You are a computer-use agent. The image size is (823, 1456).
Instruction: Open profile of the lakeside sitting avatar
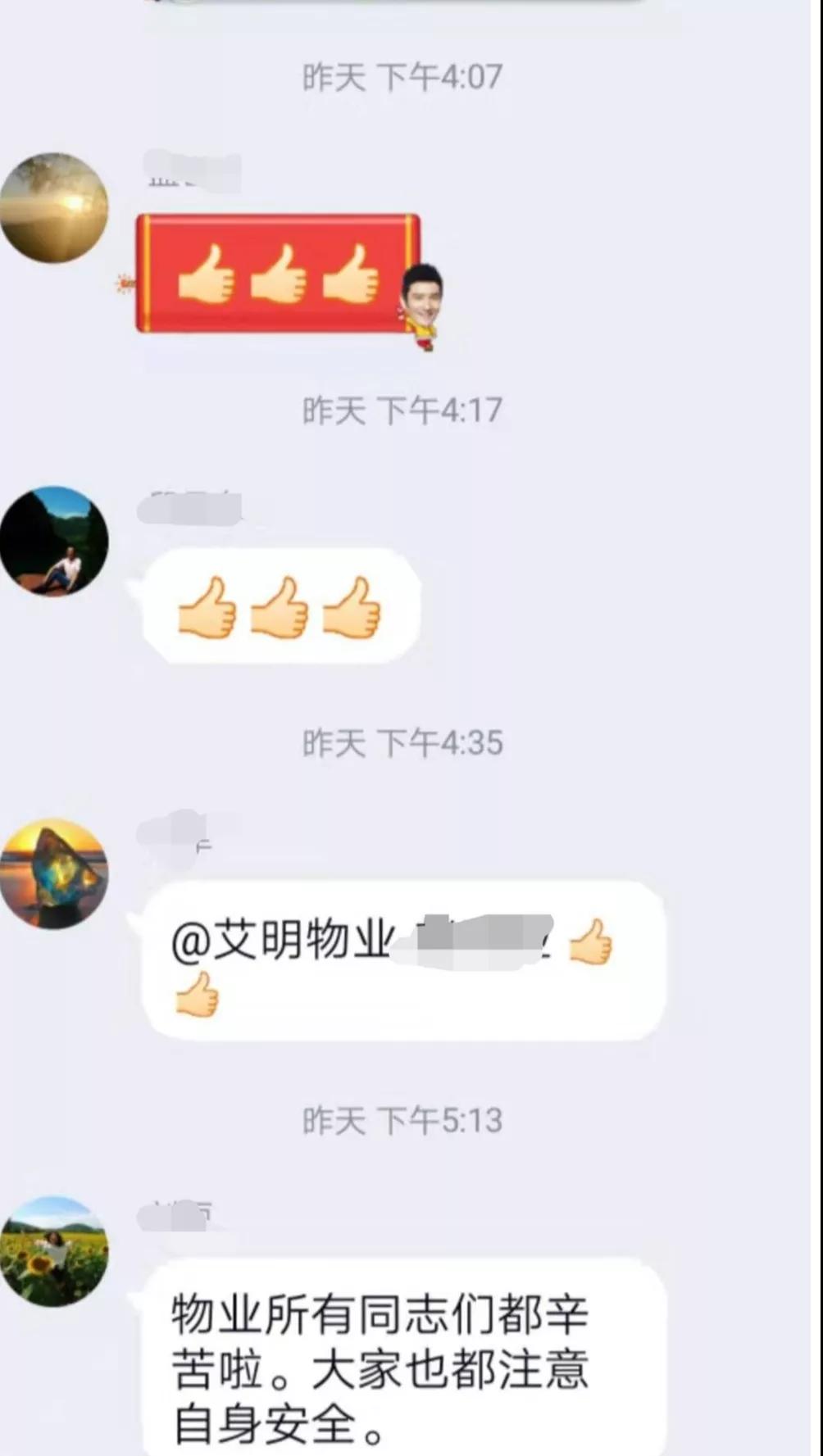[54, 541]
